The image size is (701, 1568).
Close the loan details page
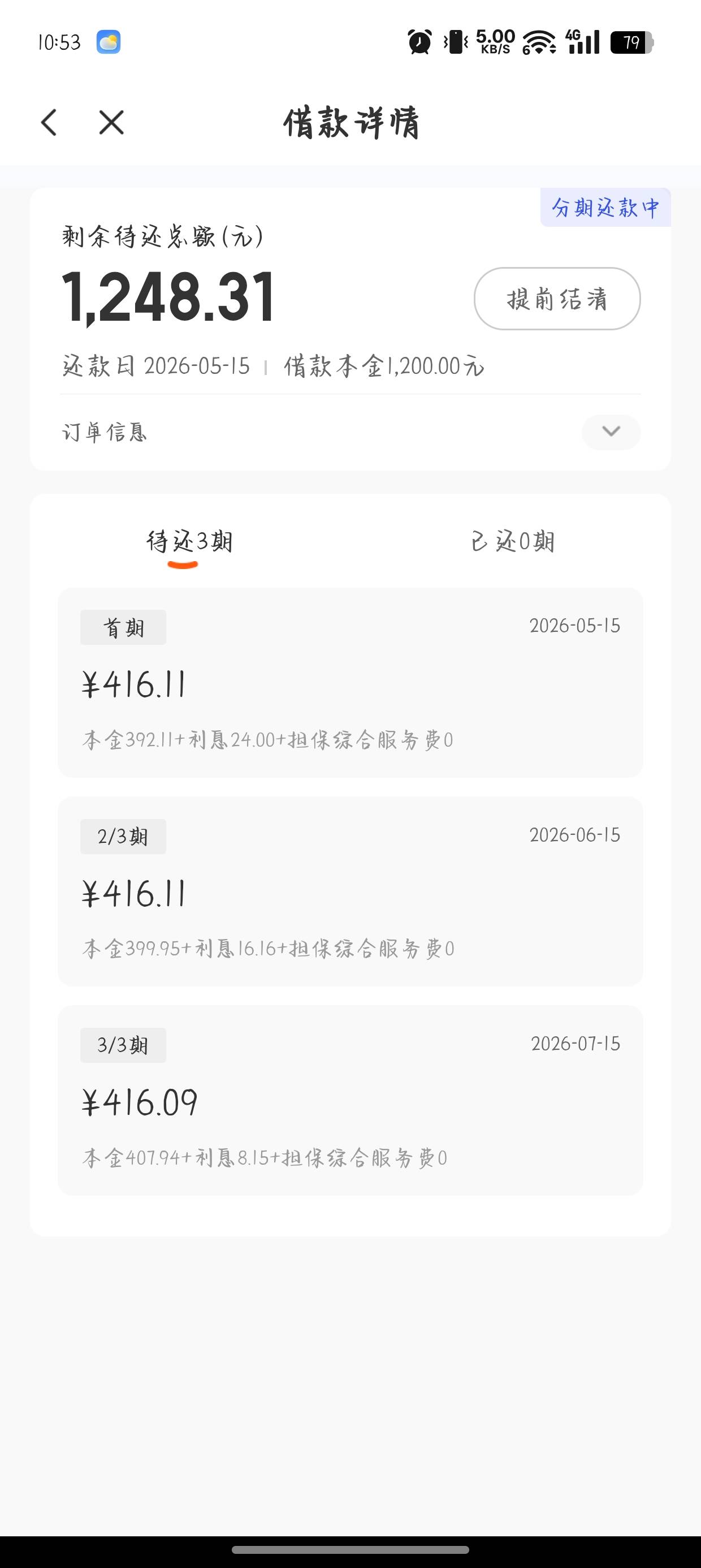(x=111, y=122)
